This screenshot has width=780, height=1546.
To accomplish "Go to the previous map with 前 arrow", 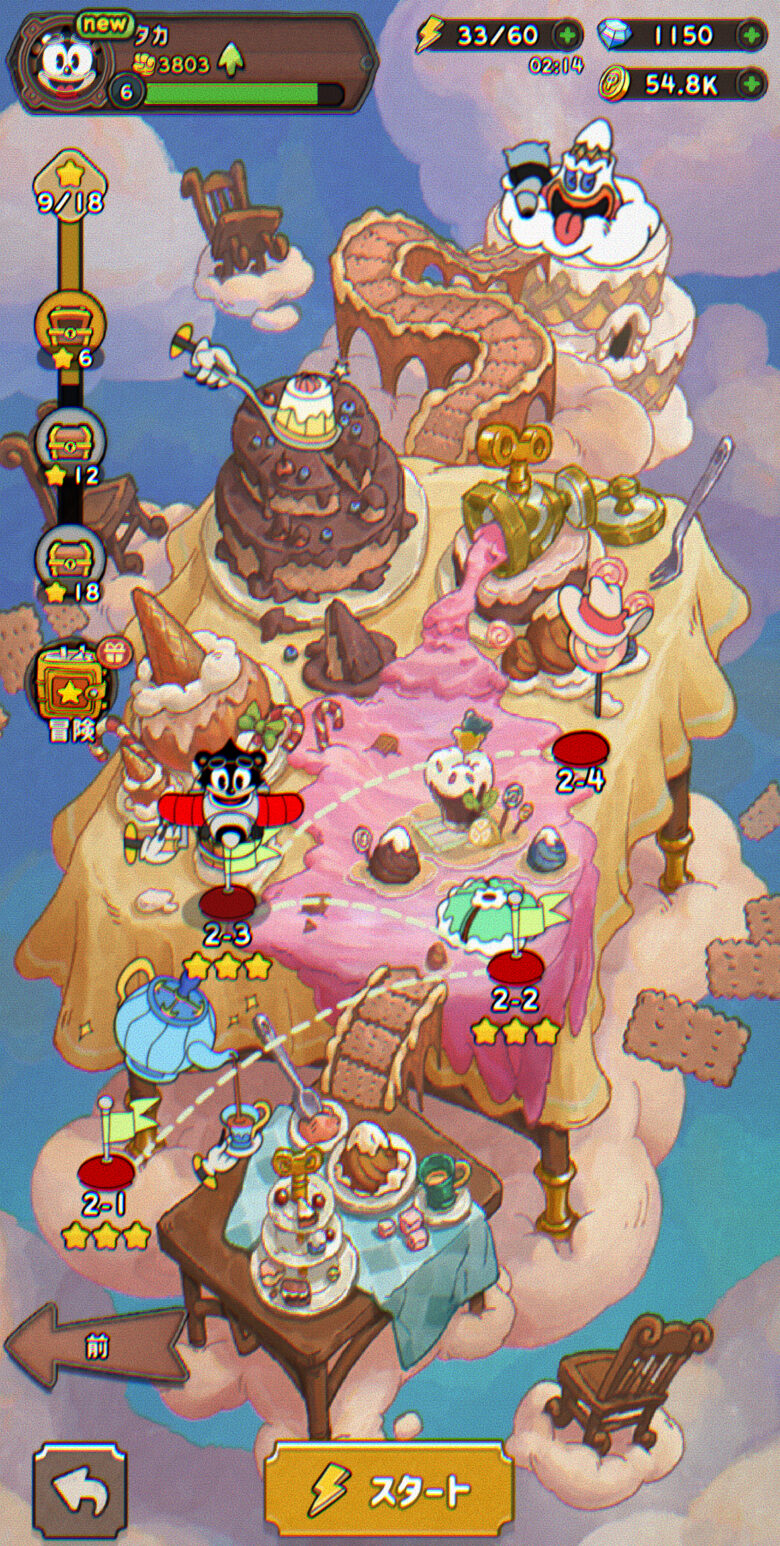I will (97, 1347).
